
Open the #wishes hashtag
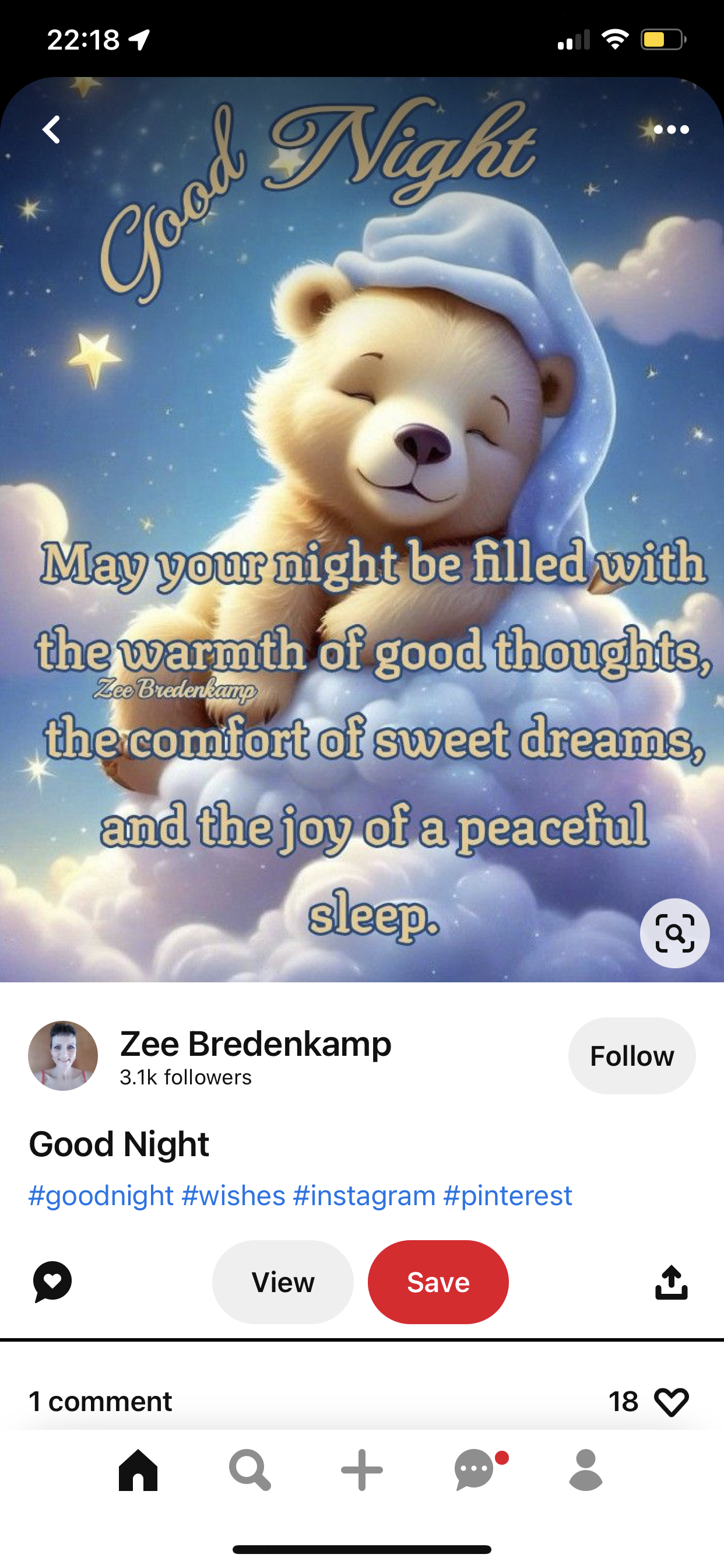point(233,1195)
